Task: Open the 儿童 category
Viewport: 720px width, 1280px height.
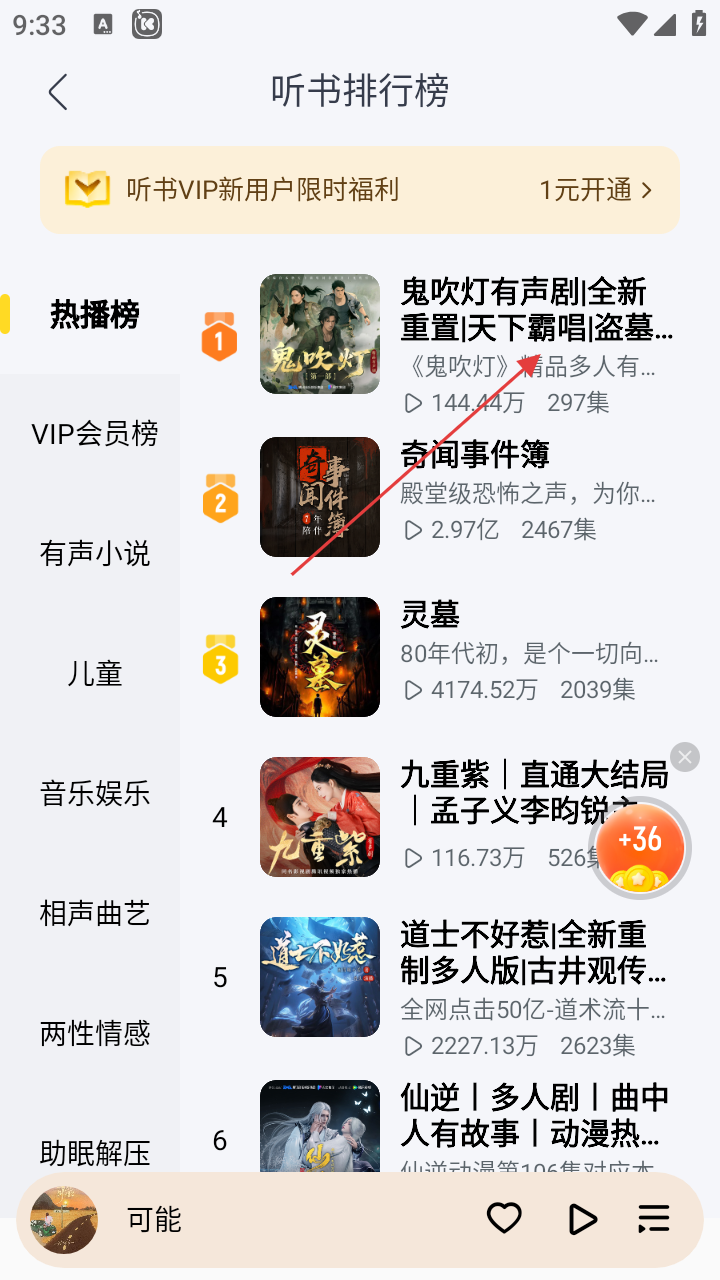Action: [x=95, y=674]
